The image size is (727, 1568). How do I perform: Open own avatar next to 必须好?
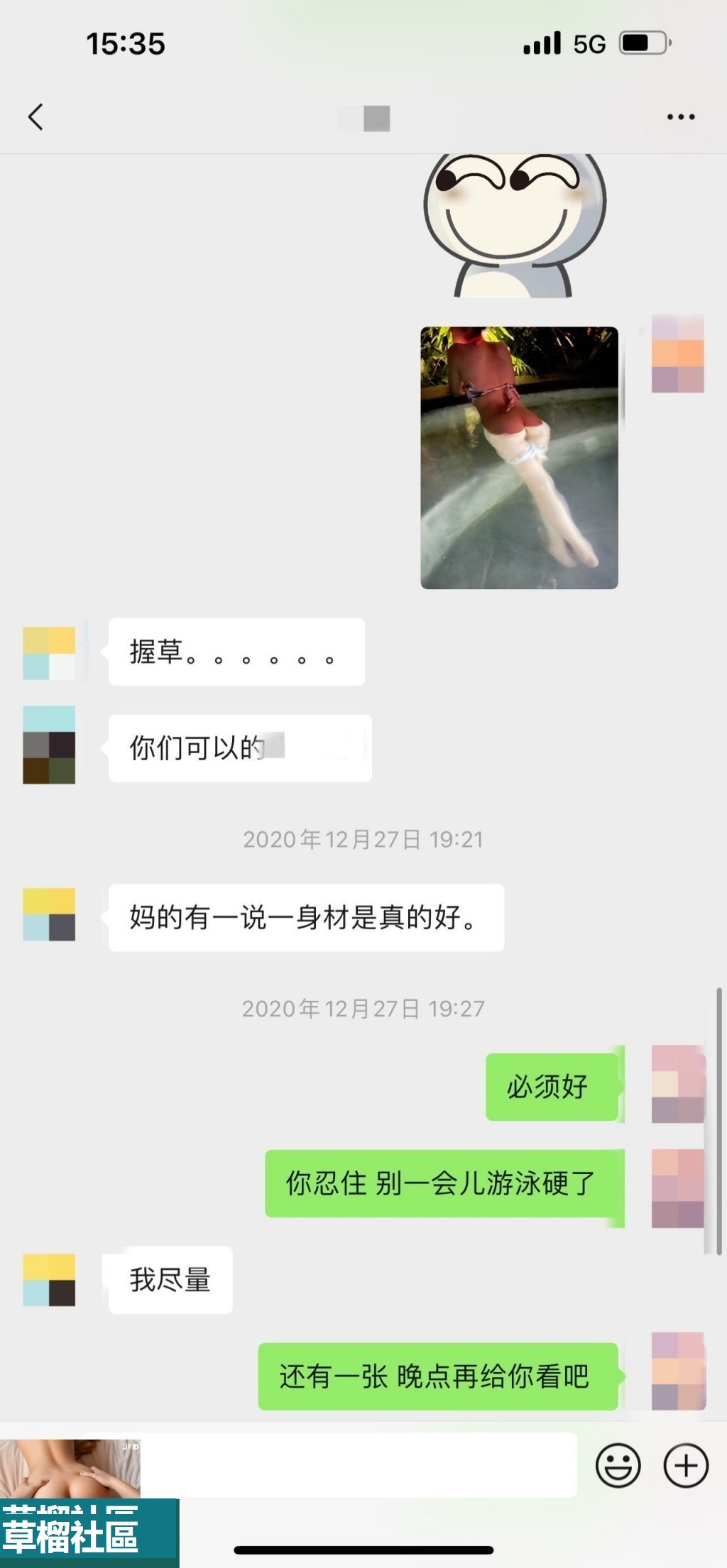point(678,1084)
